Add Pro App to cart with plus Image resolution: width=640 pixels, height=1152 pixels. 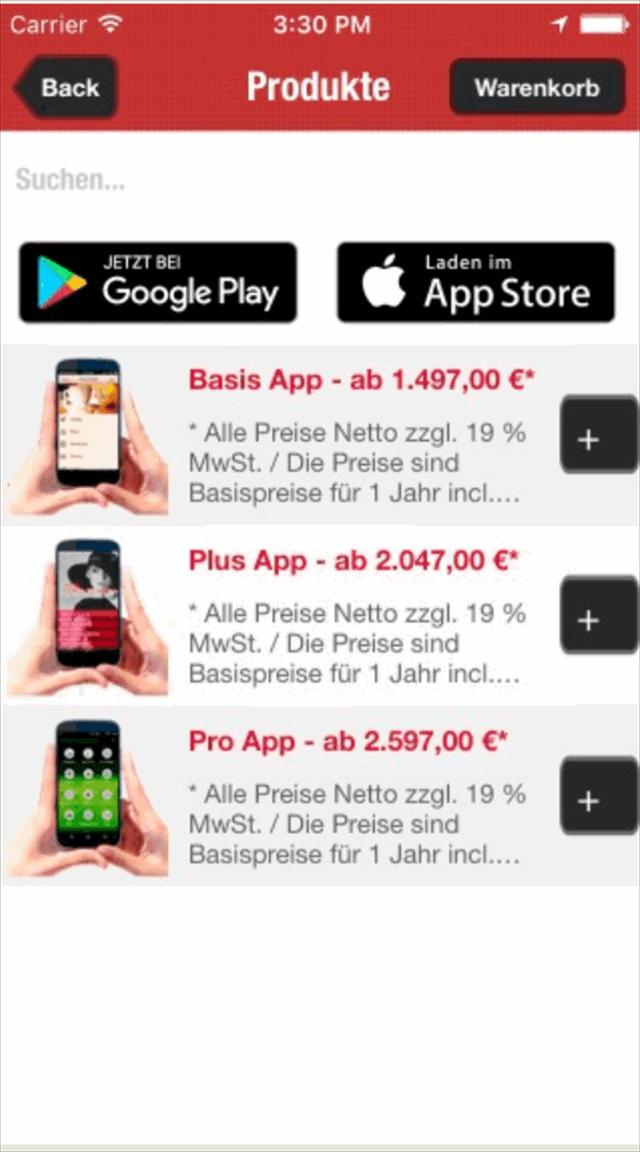coord(597,796)
